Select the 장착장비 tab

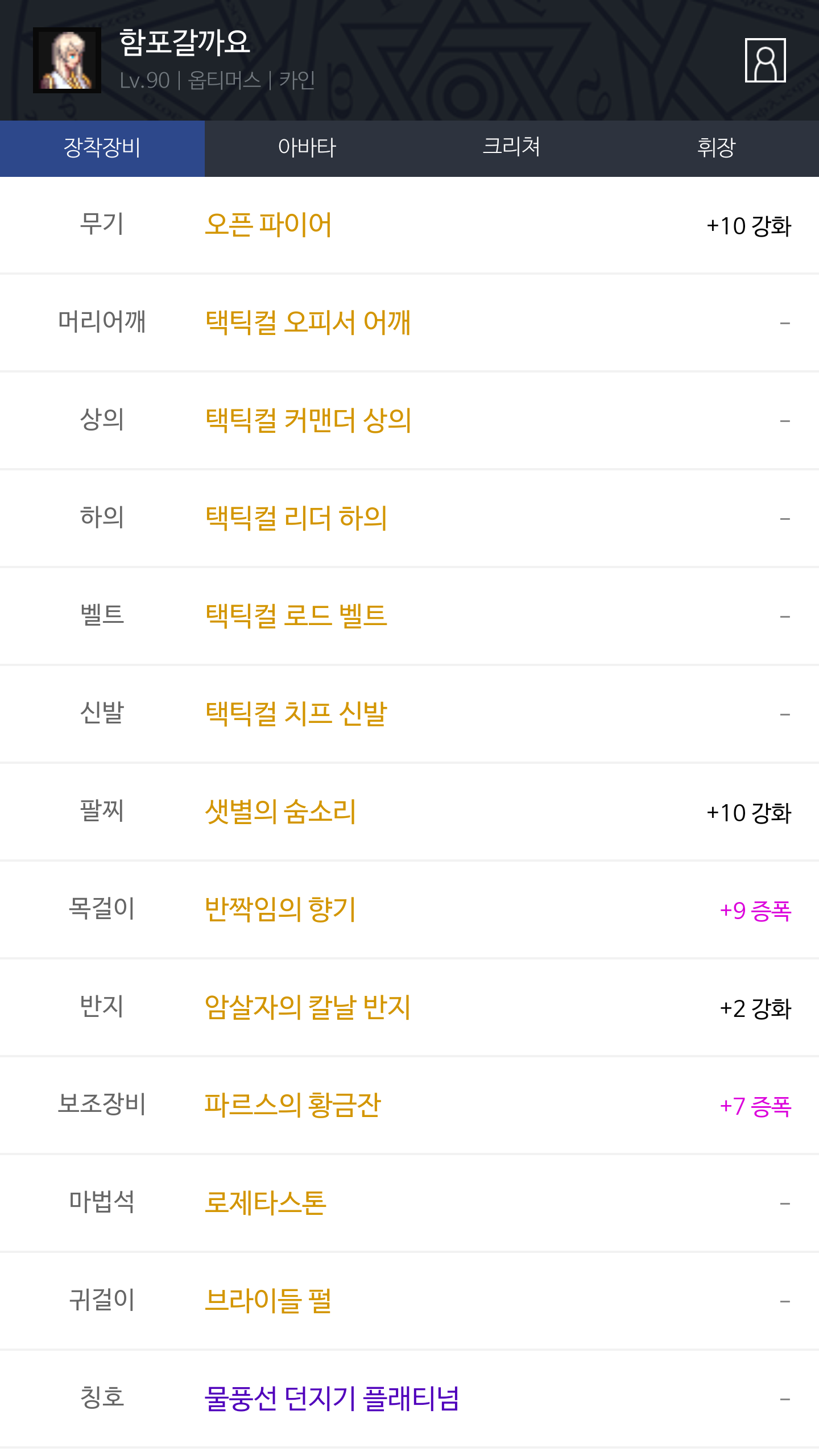102,148
